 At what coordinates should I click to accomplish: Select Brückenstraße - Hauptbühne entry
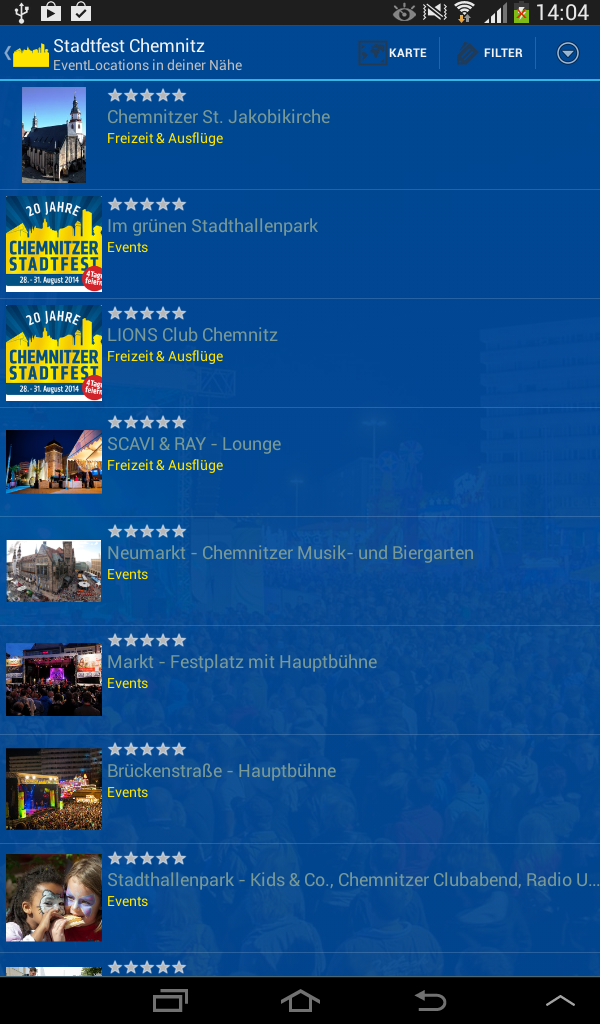300,789
